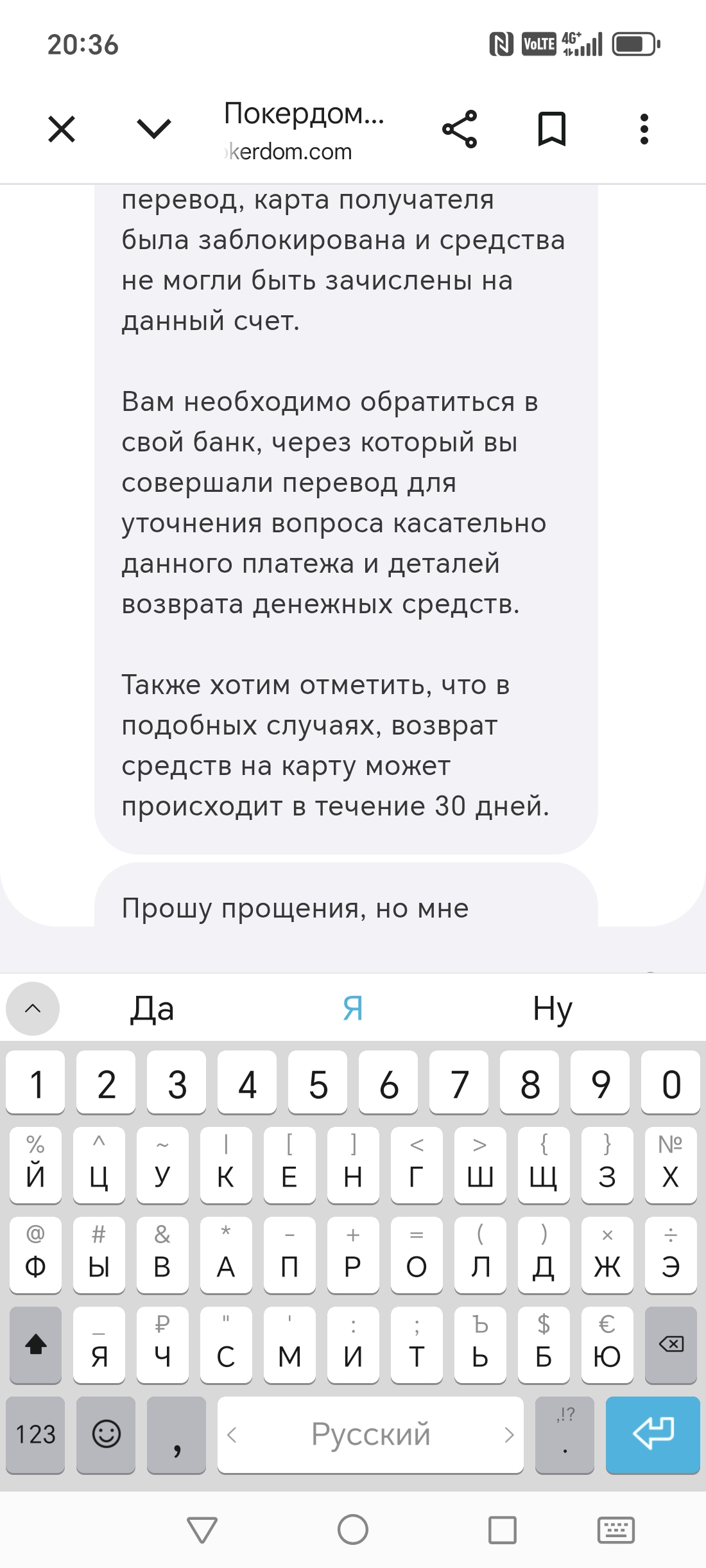Switch keyboard to 123 symbols
The width and height of the screenshot is (706, 1568).
coord(35,1434)
